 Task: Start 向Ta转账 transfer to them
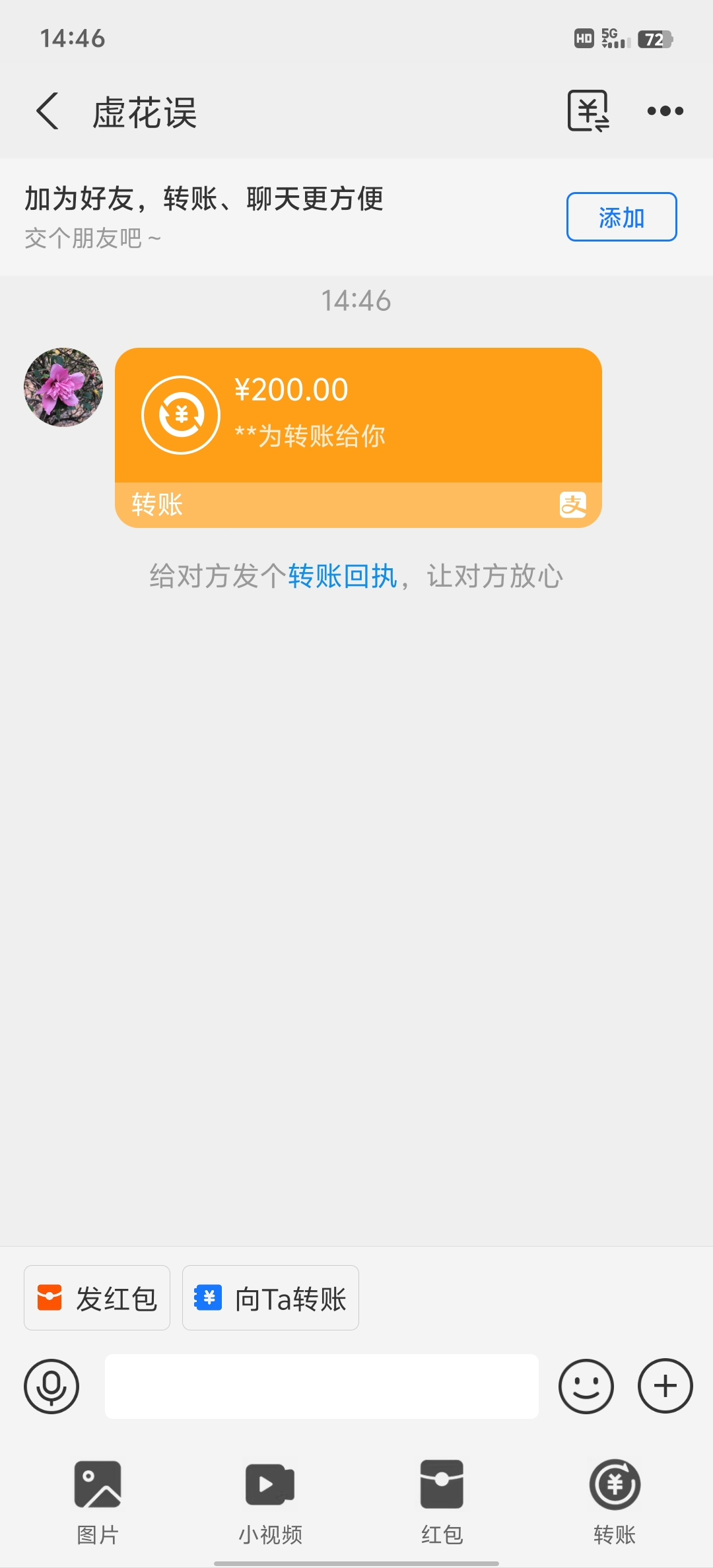(271, 1297)
